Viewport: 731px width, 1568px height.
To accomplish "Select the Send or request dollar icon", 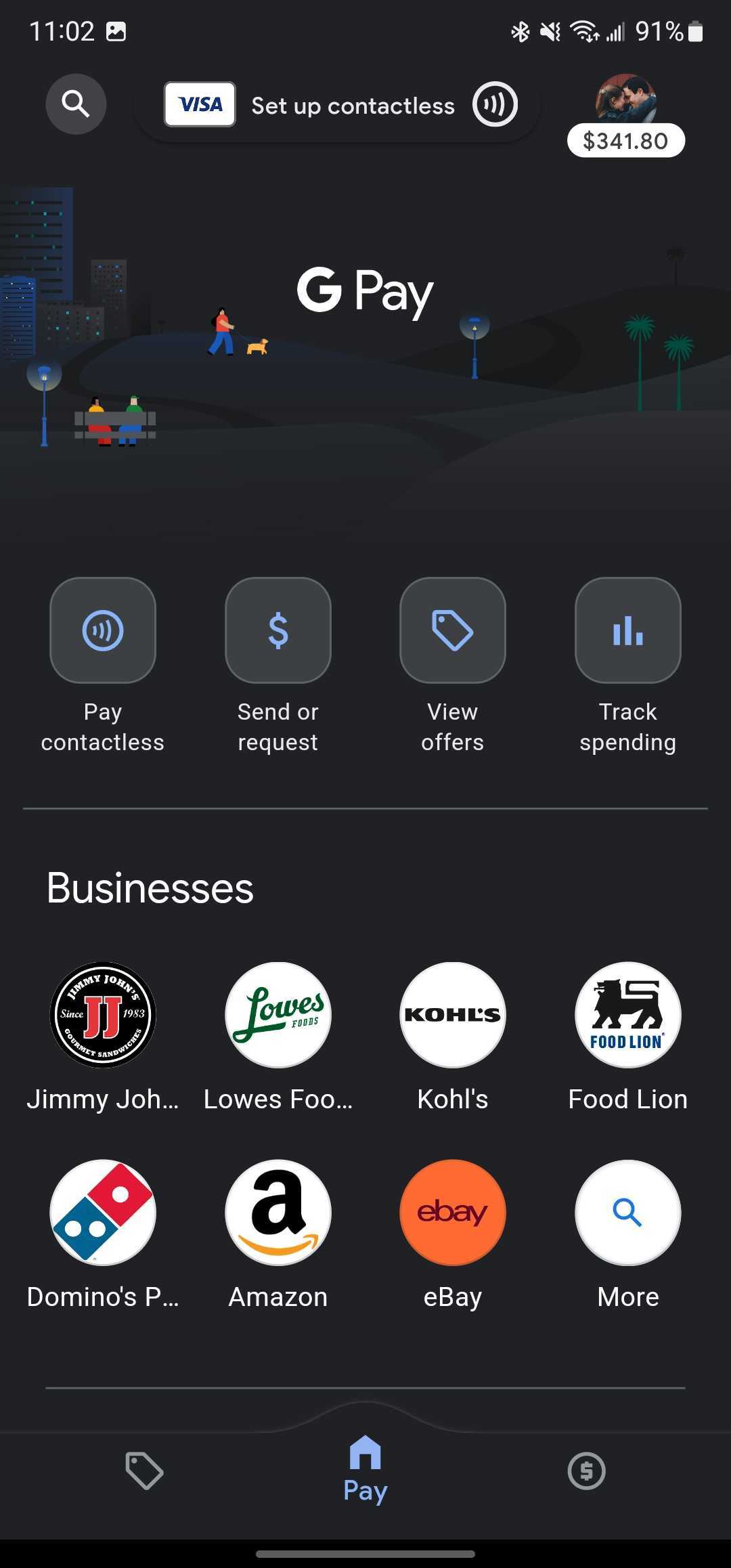I will tap(278, 630).
